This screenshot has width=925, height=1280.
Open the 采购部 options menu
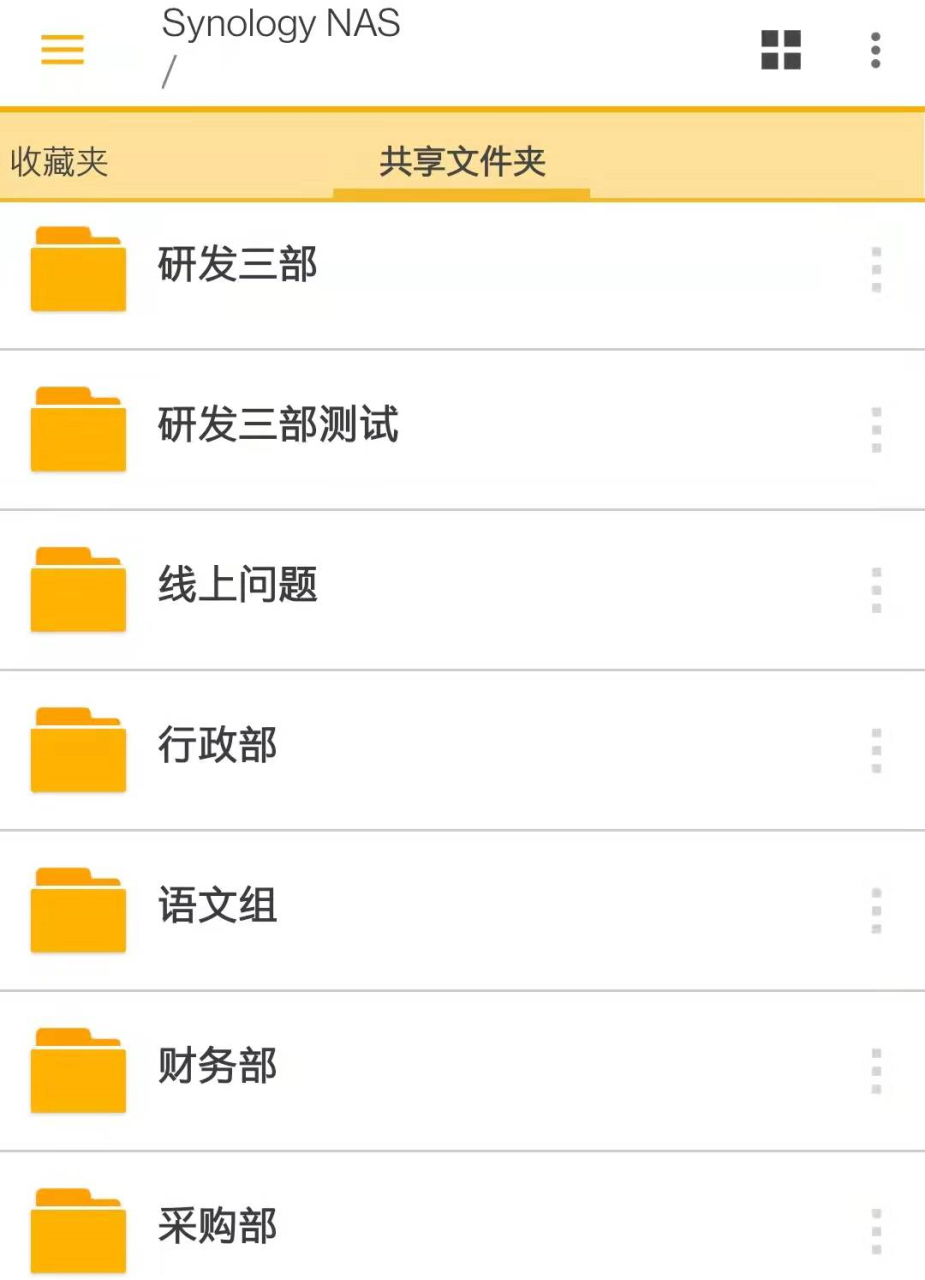[876, 1230]
